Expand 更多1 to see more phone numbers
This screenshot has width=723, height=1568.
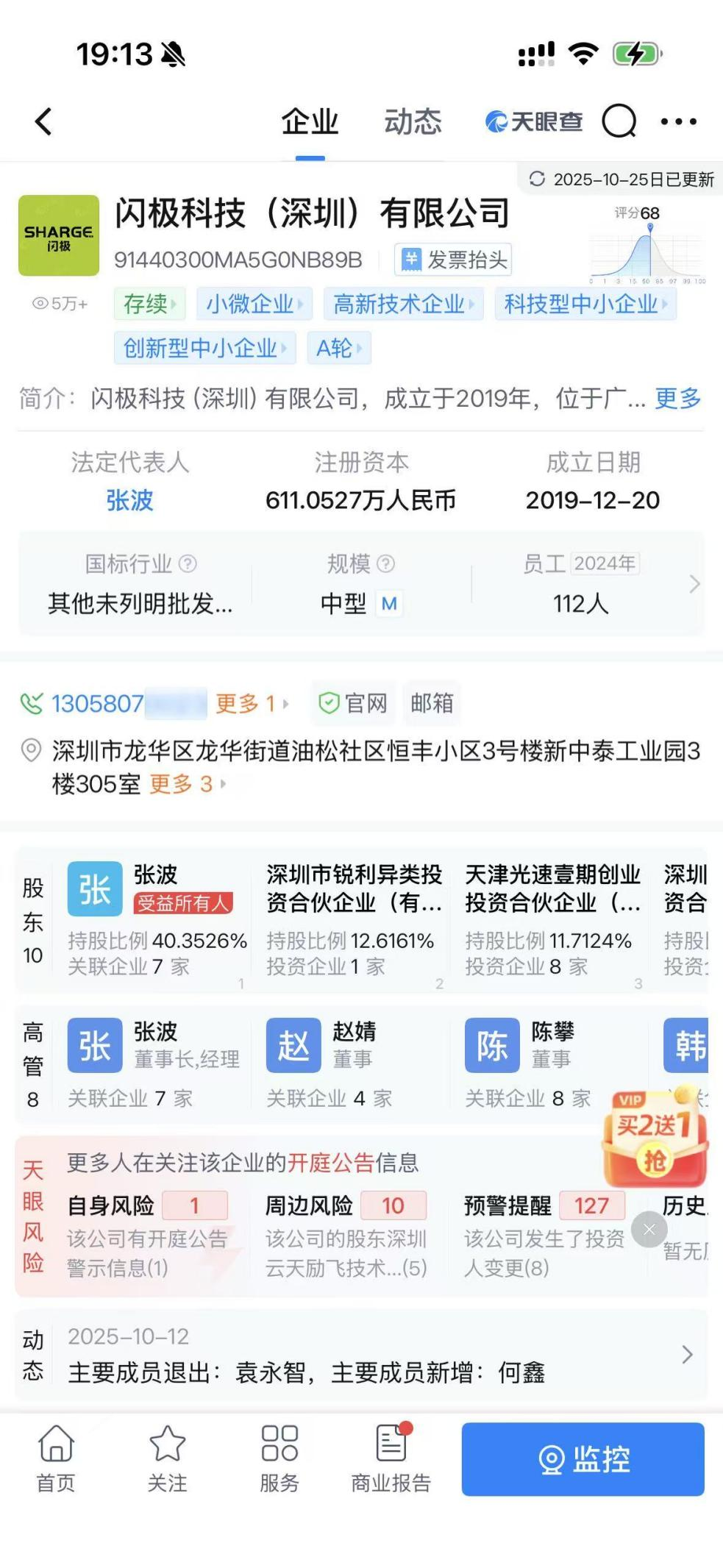point(246,703)
